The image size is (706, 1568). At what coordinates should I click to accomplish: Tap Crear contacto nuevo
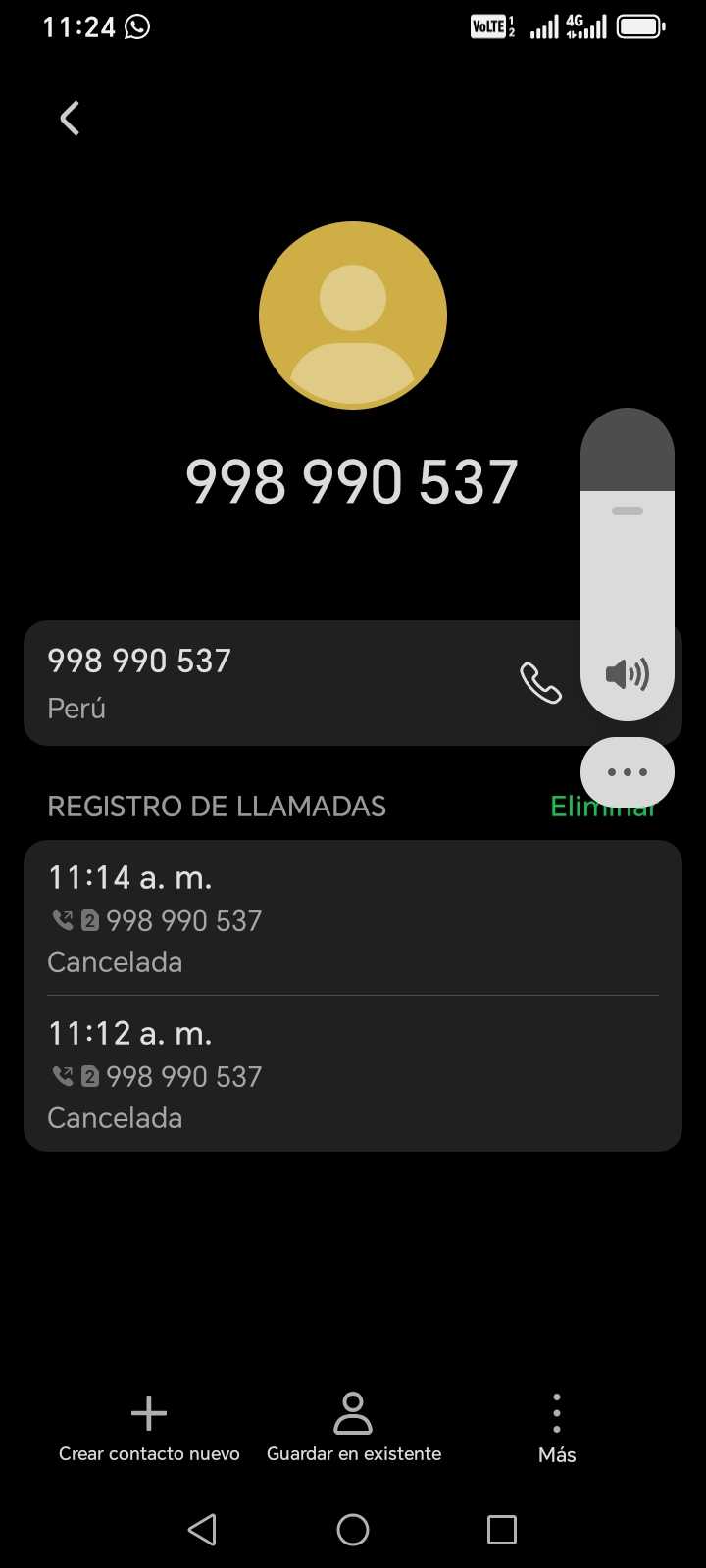click(149, 1429)
